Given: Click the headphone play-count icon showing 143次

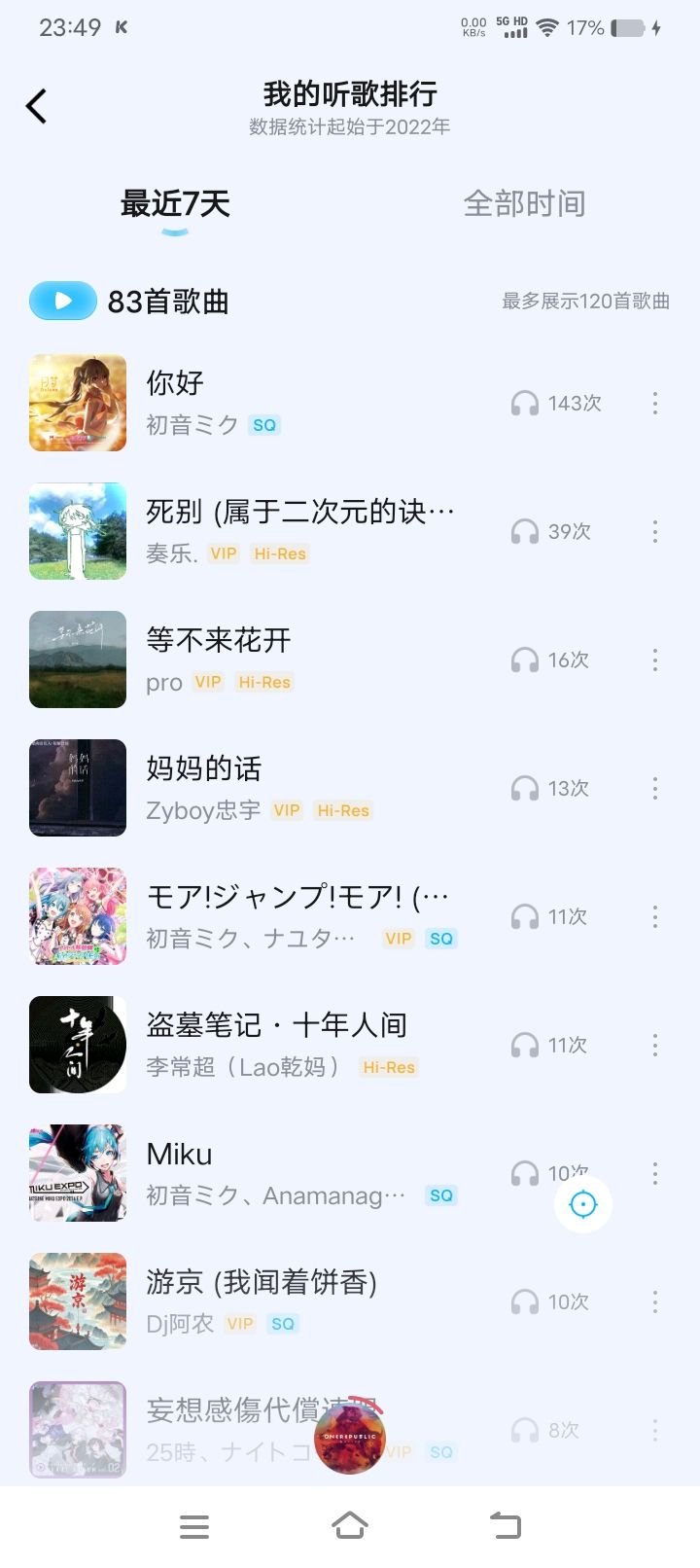Looking at the screenshot, I should pyautogui.click(x=526, y=404).
